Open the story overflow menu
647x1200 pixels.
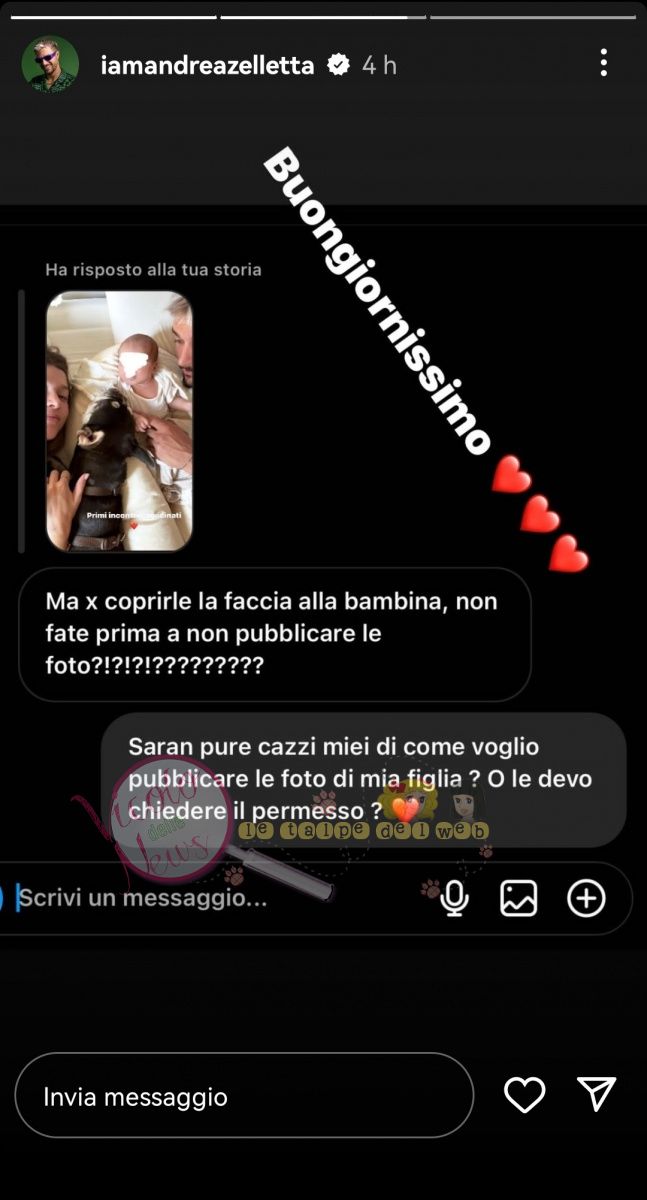[603, 63]
